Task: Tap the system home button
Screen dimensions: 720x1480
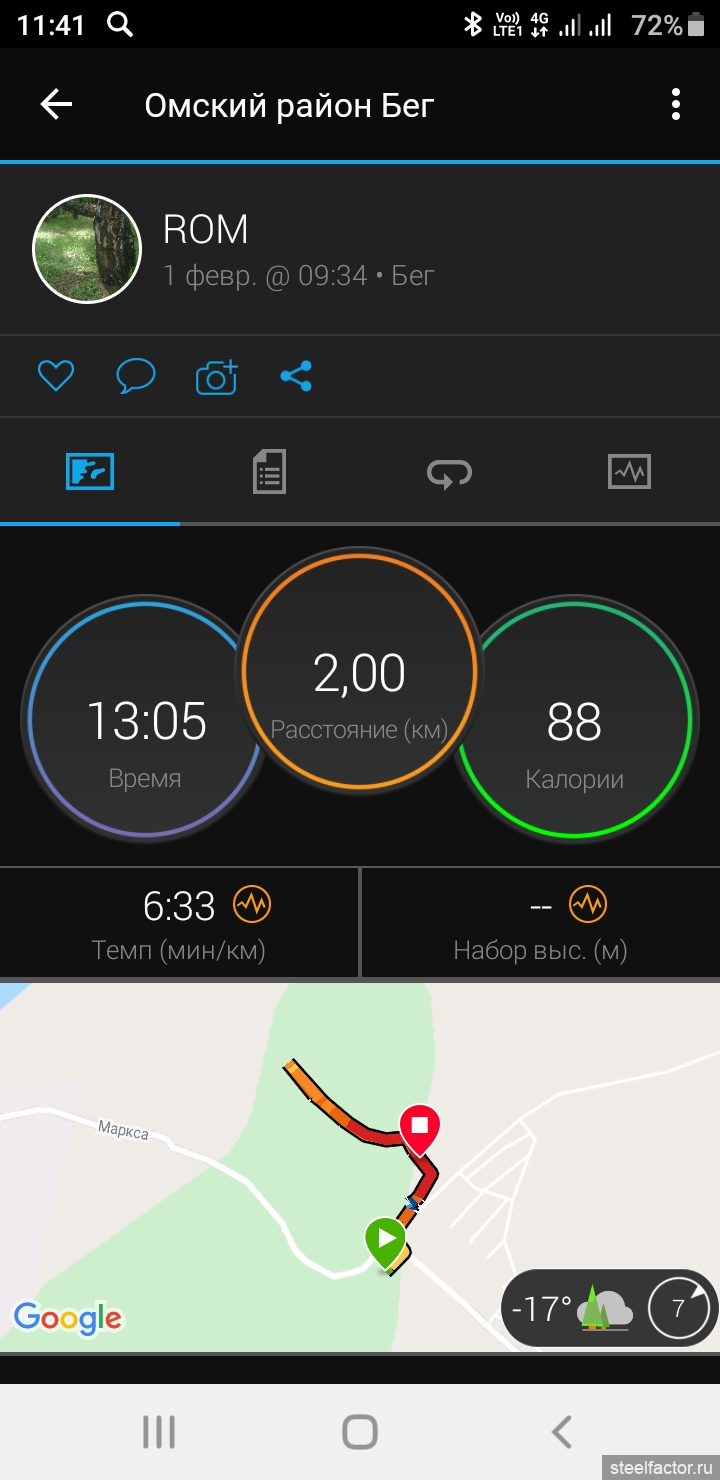Action: click(360, 1432)
